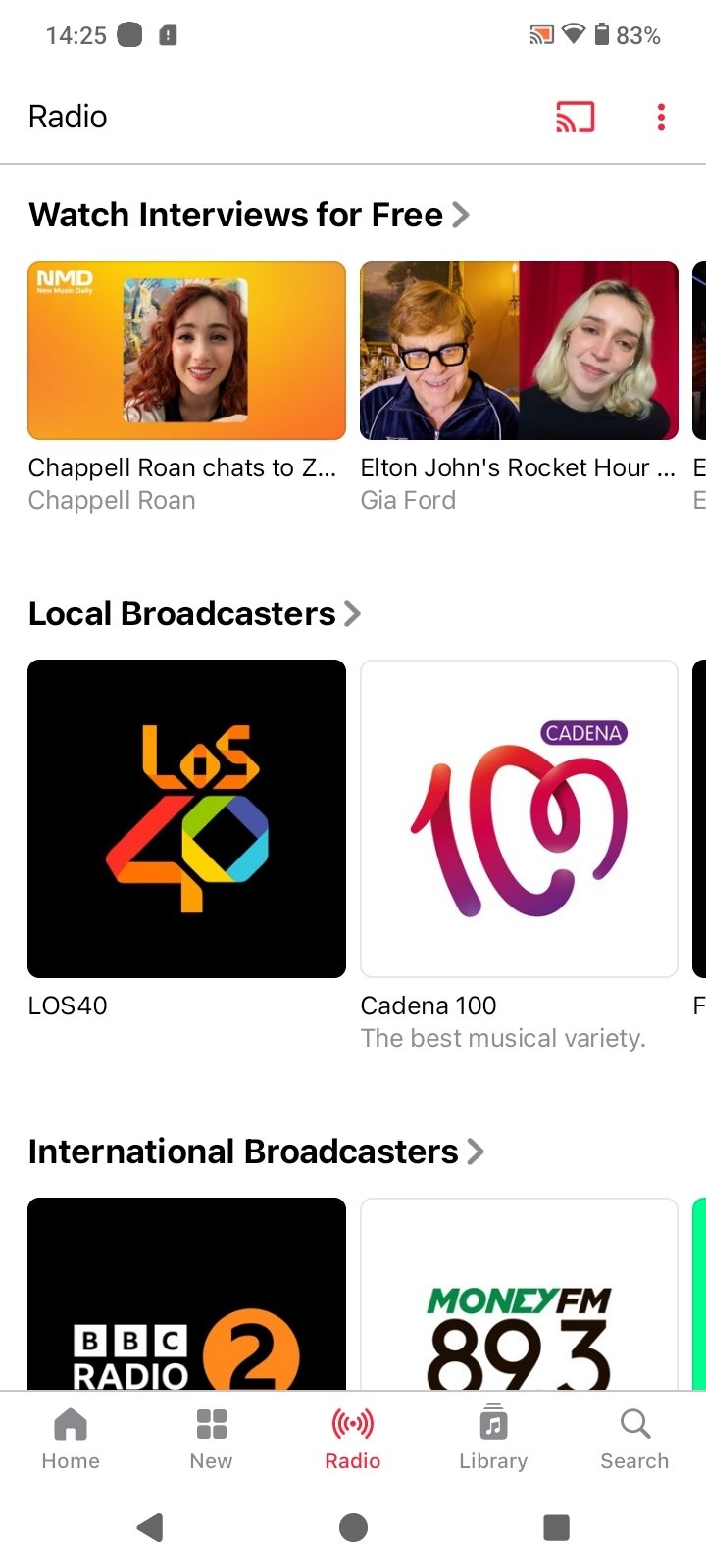Image resolution: width=706 pixels, height=1568 pixels.
Task: Select the Radio tab
Action: [x=353, y=1439]
